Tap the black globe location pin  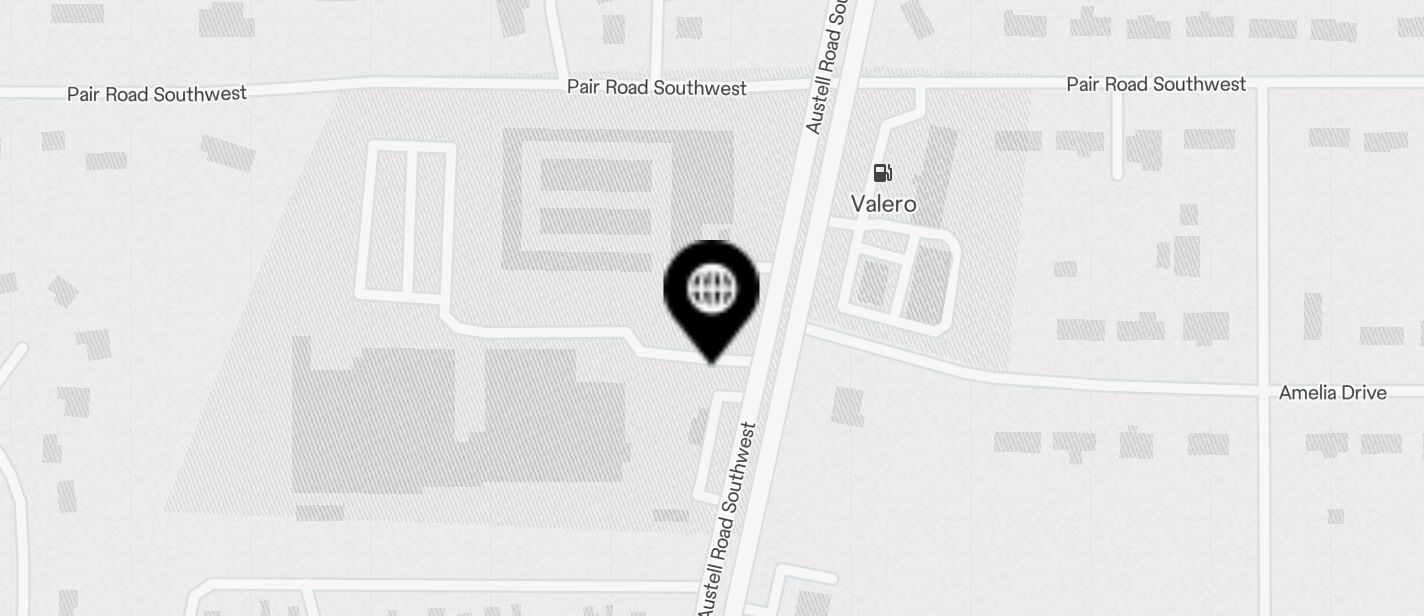711,294
